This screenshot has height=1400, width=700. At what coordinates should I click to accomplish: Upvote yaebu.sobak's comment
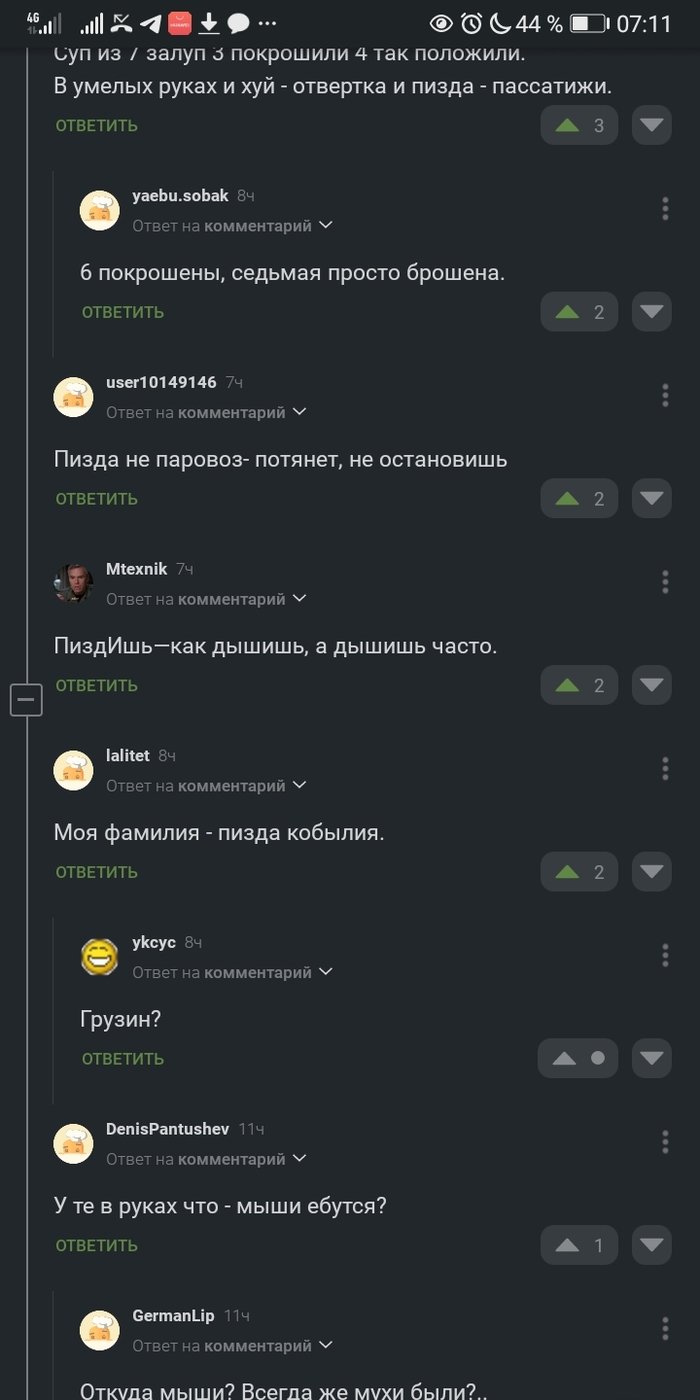(568, 312)
